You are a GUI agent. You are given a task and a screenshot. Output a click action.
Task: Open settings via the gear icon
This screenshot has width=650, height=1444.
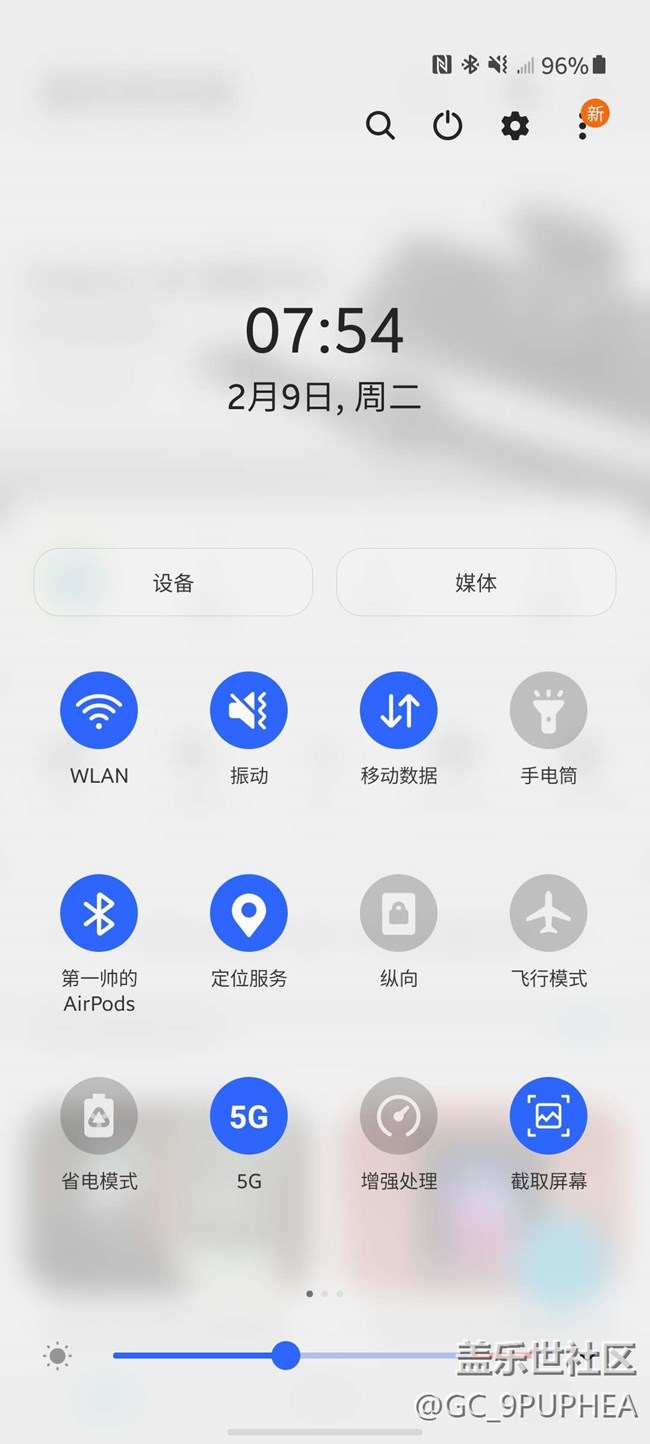(x=515, y=126)
